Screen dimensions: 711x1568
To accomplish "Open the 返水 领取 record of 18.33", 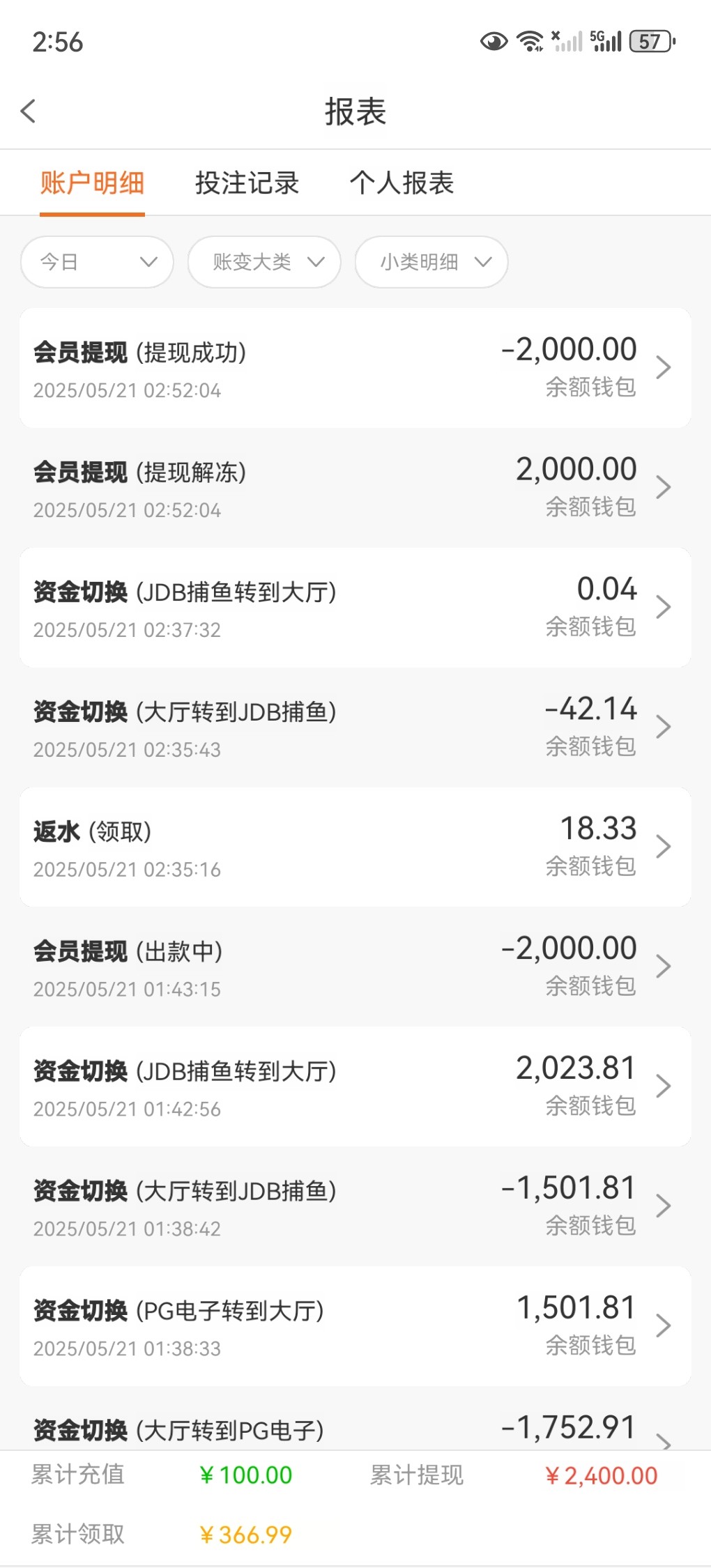I will coord(355,847).
